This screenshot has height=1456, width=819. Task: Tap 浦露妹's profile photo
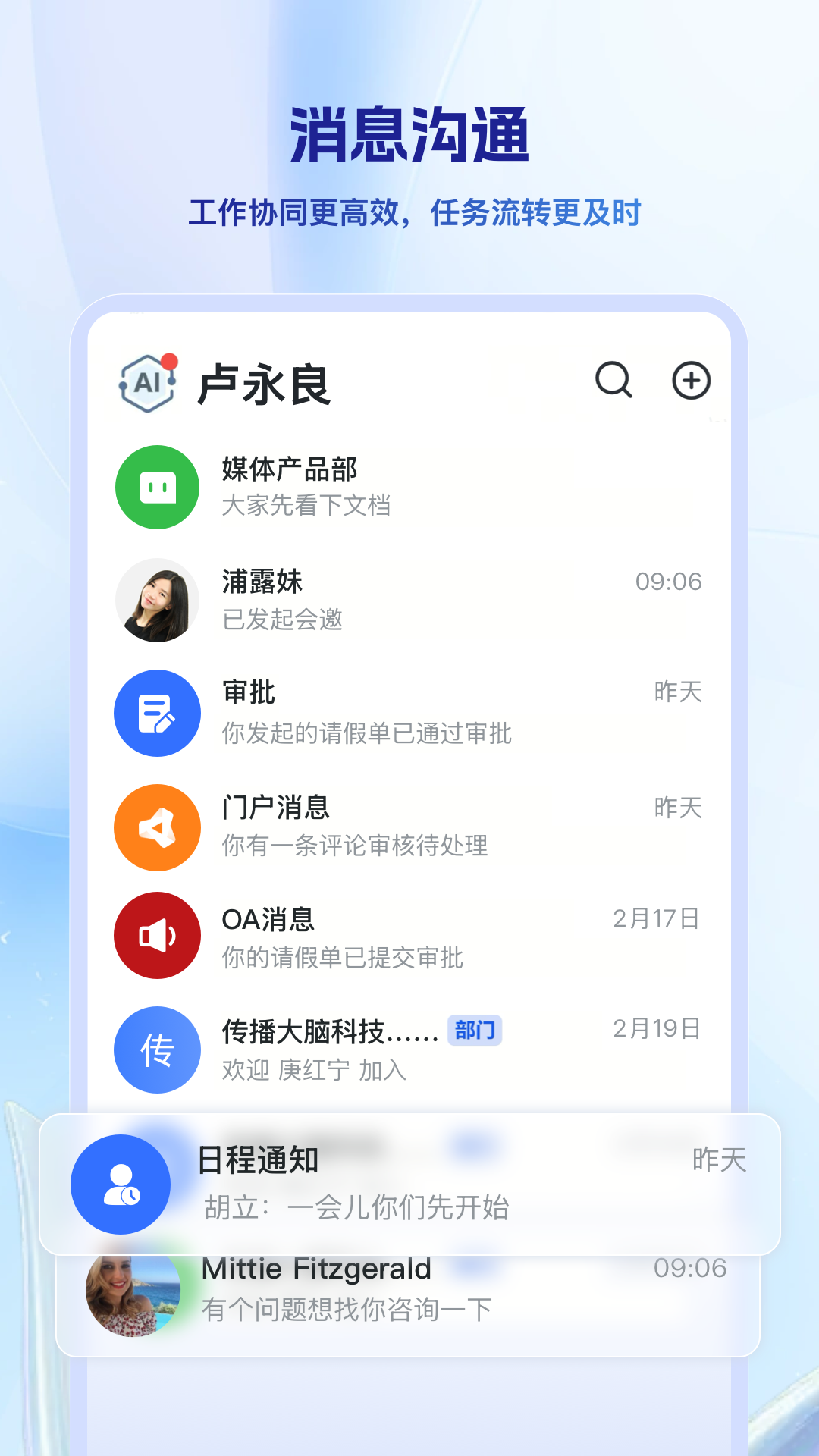coord(157,599)
